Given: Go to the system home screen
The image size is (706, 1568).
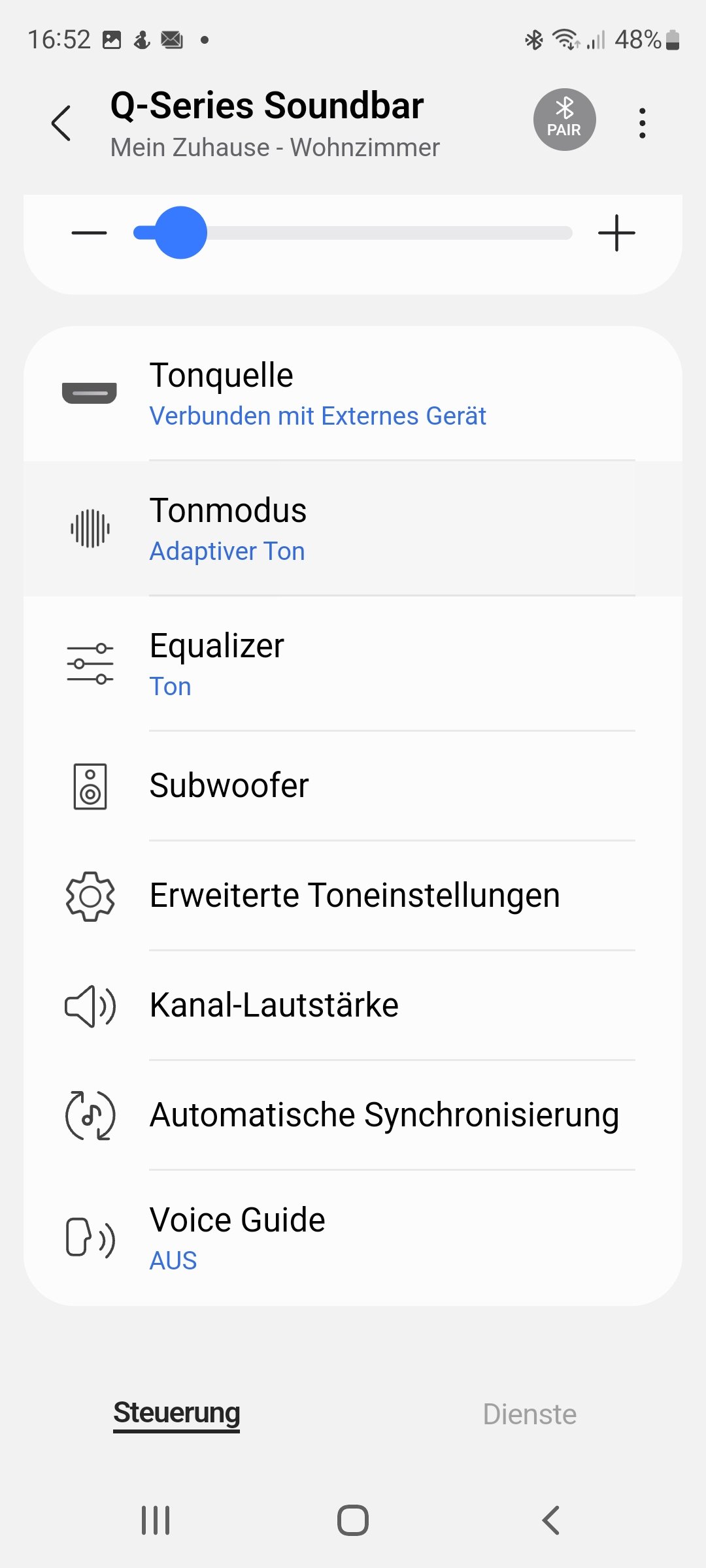Looking at the screenshot, I should click(x=353, y=1520).
